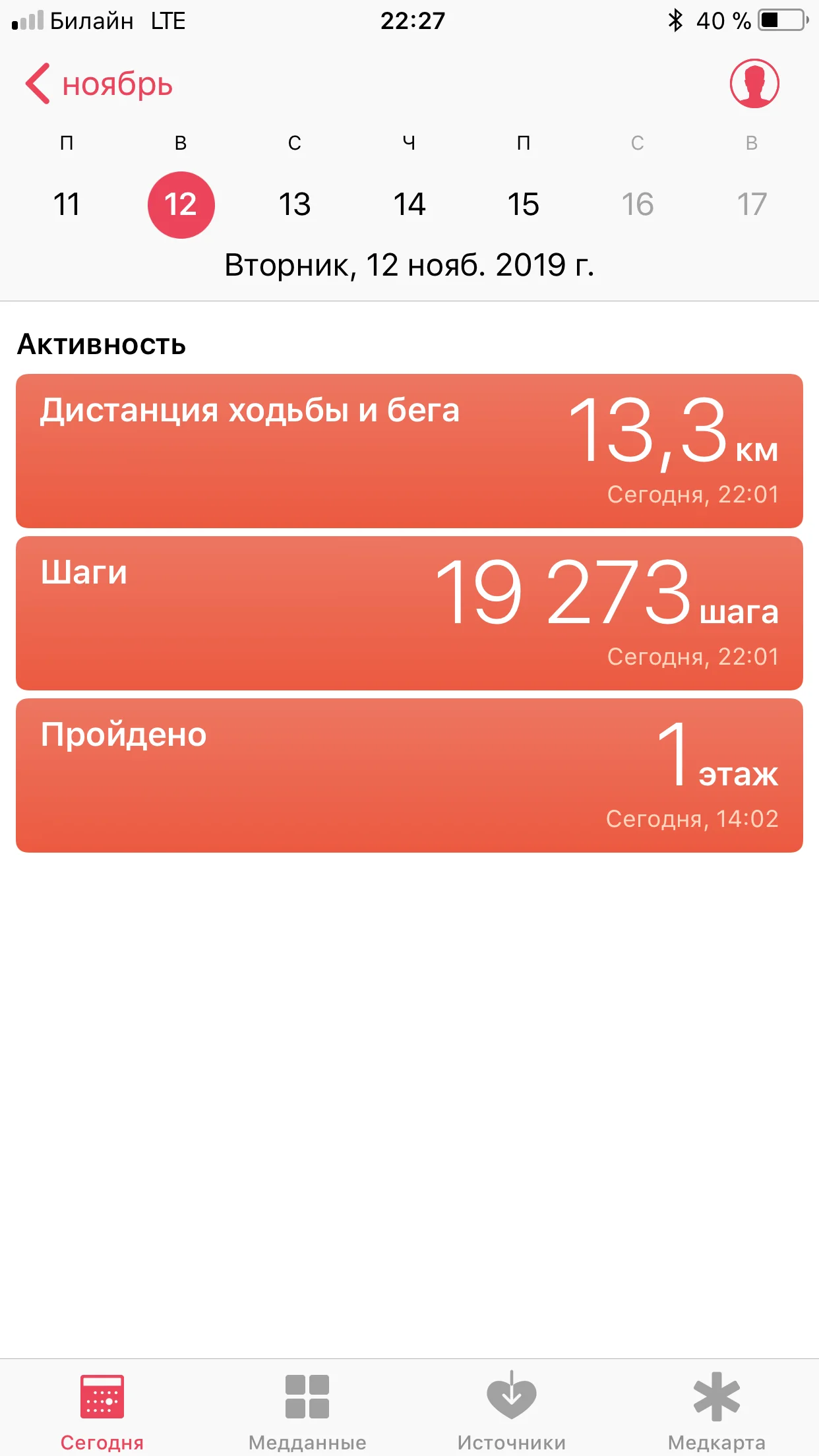Go back to the ноябрь month view
Image resolution: width=819 pixels, height=1456 pixels.
99,84
